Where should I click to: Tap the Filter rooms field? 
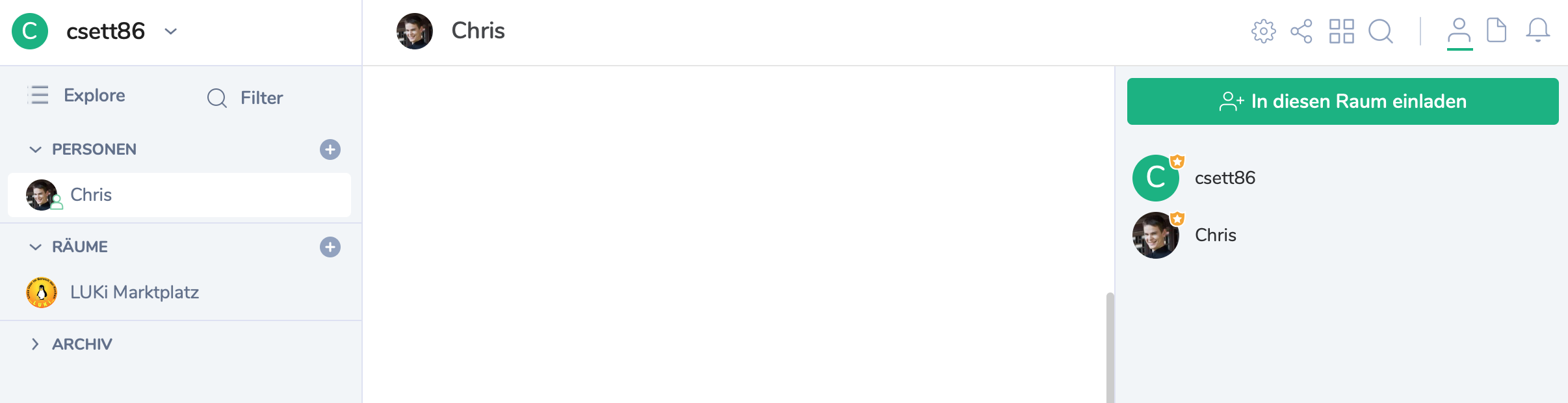pos(261,98)
